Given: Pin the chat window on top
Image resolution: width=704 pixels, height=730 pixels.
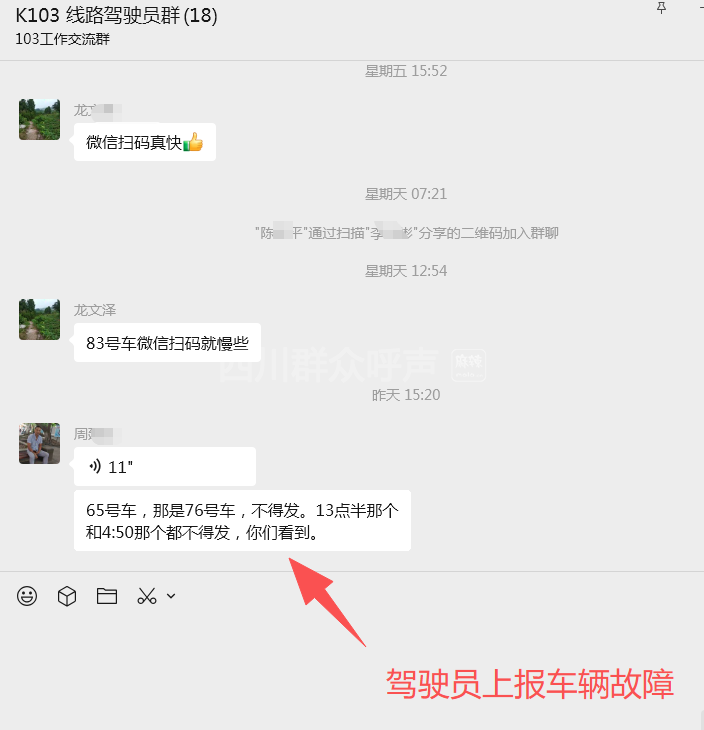Looking at the screenshot, I should pyautogui.click(x=661, y=8).
